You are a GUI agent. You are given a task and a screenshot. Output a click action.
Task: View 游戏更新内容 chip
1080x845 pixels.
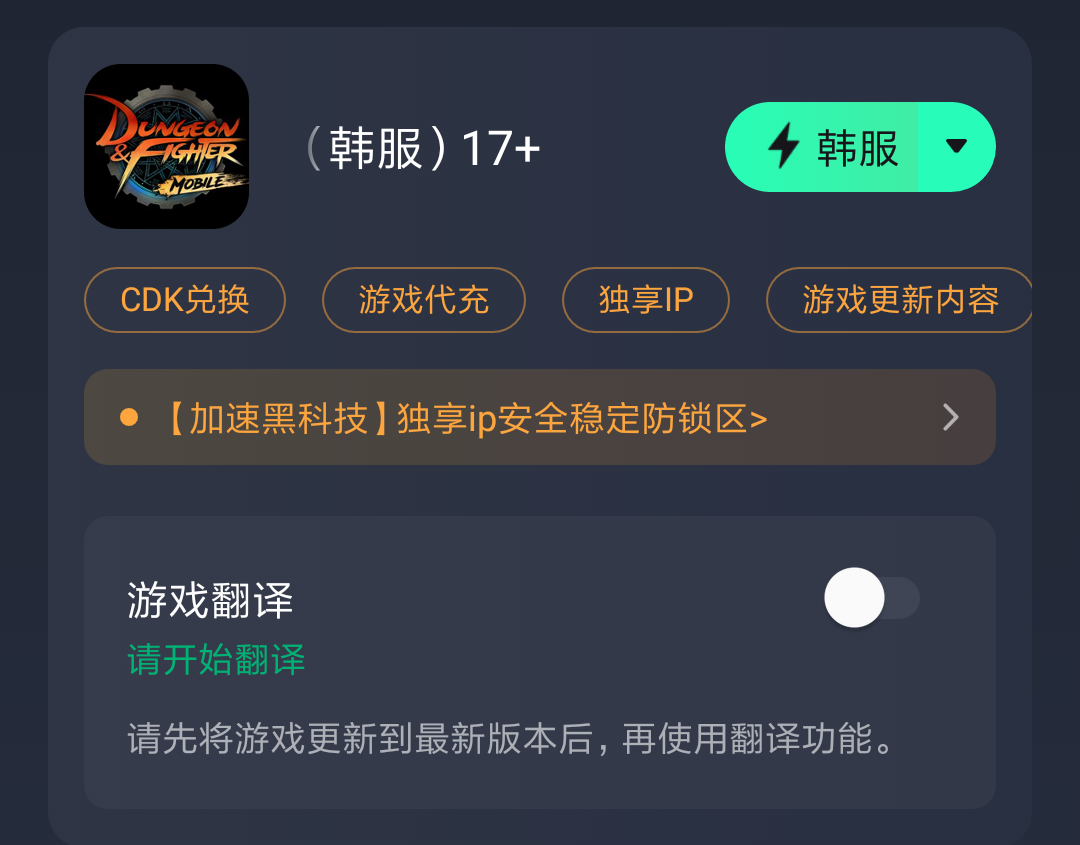tap(899, 300)
